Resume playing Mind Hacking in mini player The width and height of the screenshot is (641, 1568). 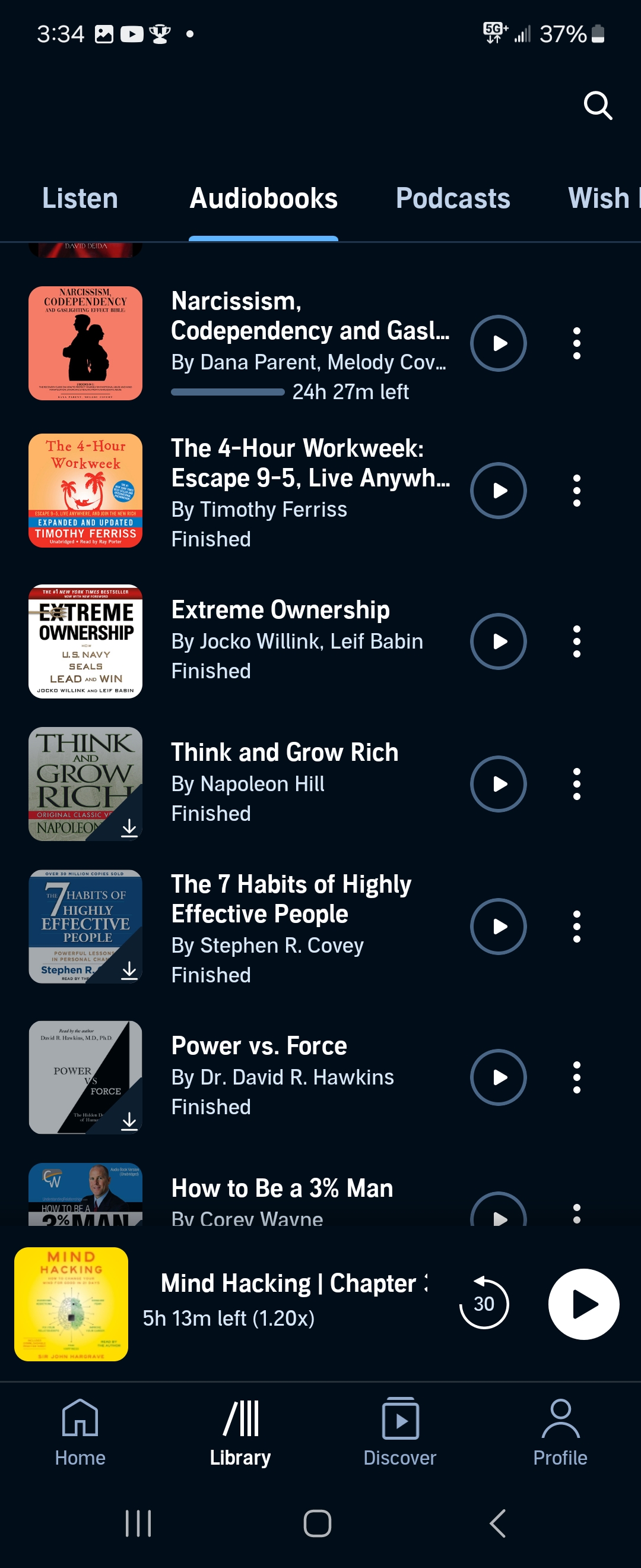point(583,1304)
